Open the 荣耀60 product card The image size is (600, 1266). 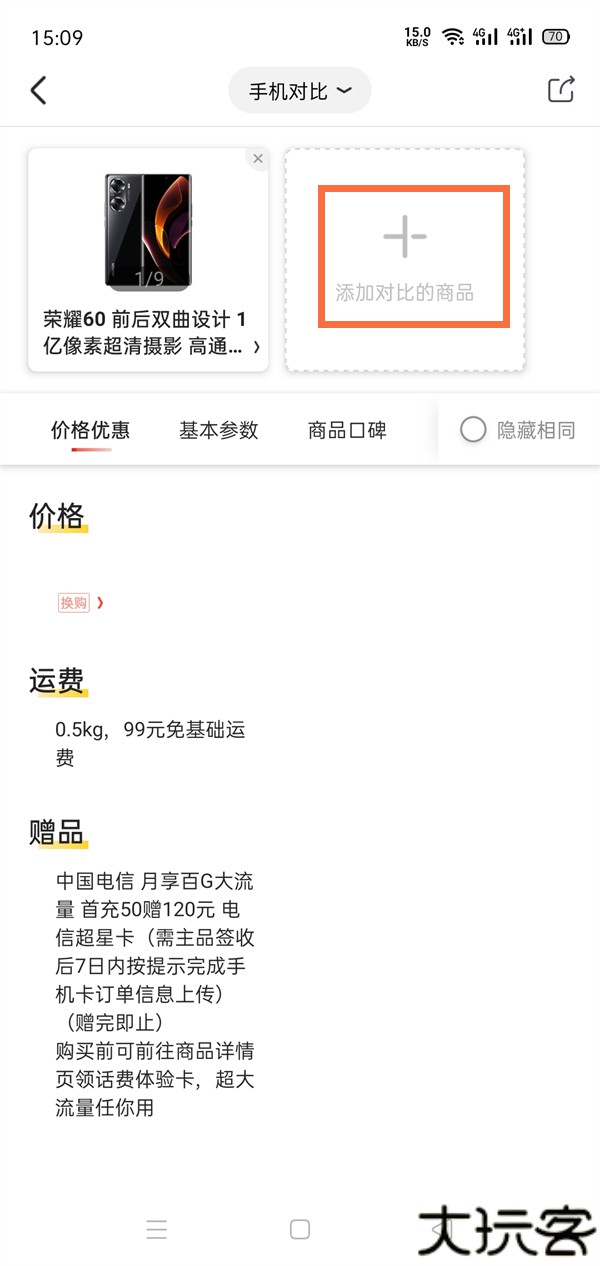click(x=148, y=260)
